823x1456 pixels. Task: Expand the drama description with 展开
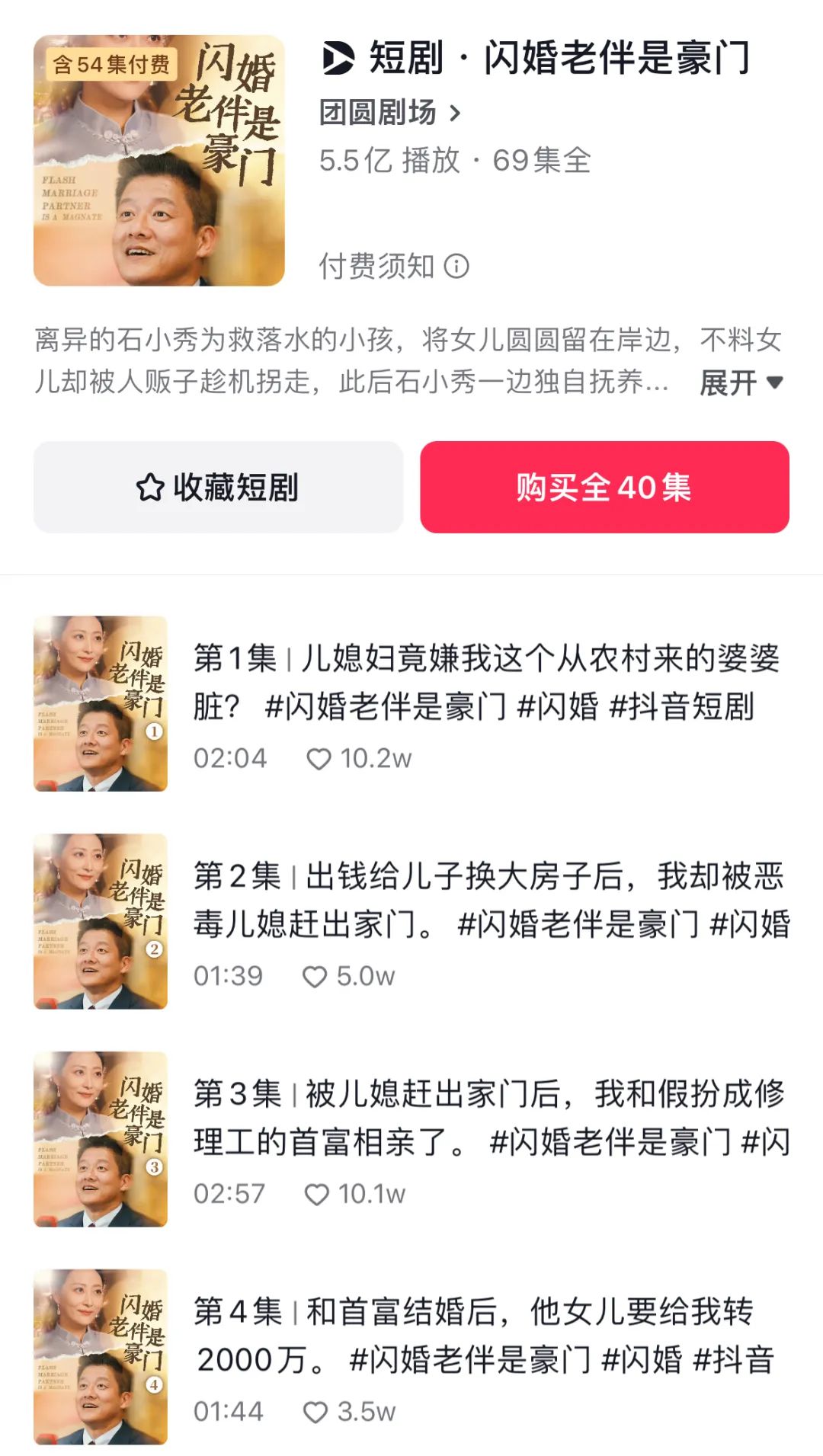click(741, 382)
